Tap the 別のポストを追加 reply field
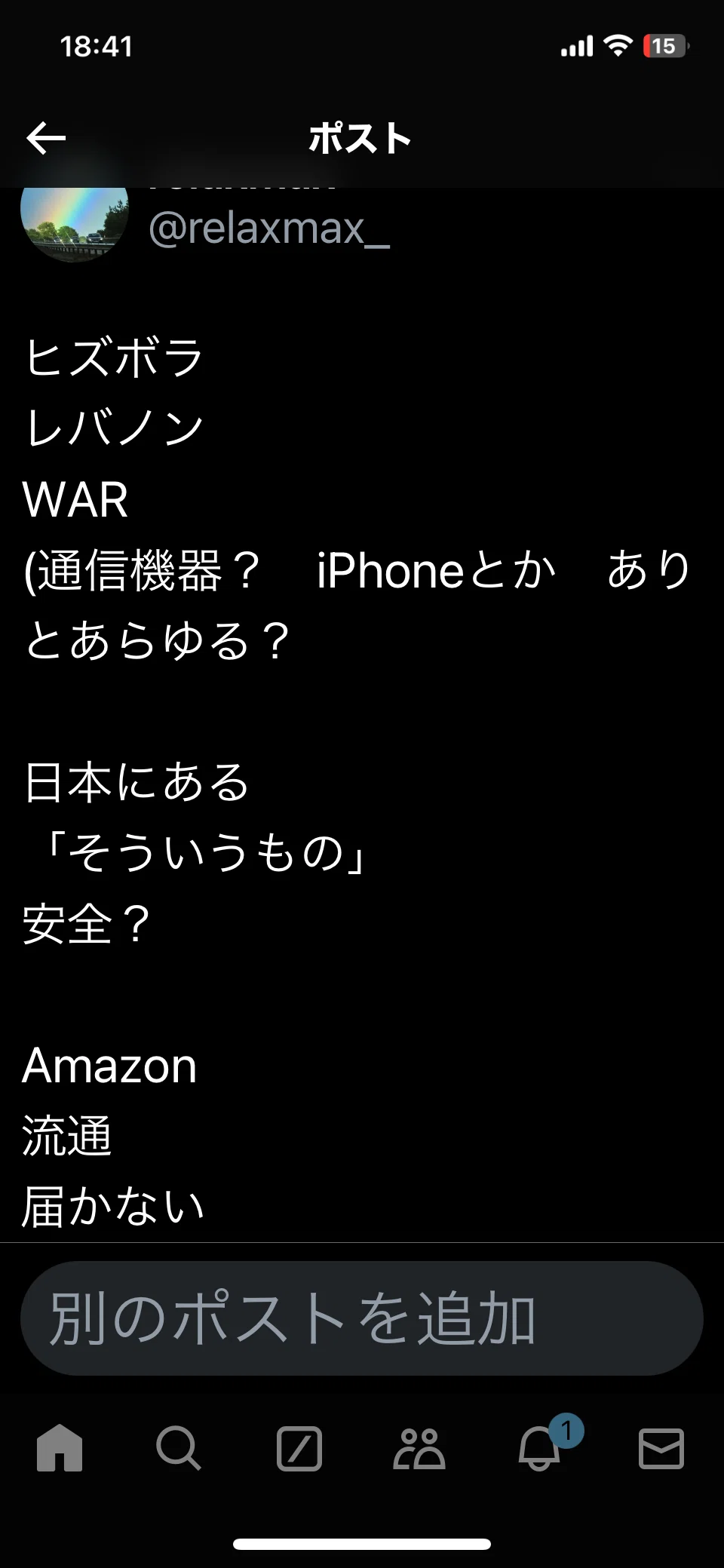This screenshot has height=1568, width=724. click(x=362, y=1318)
